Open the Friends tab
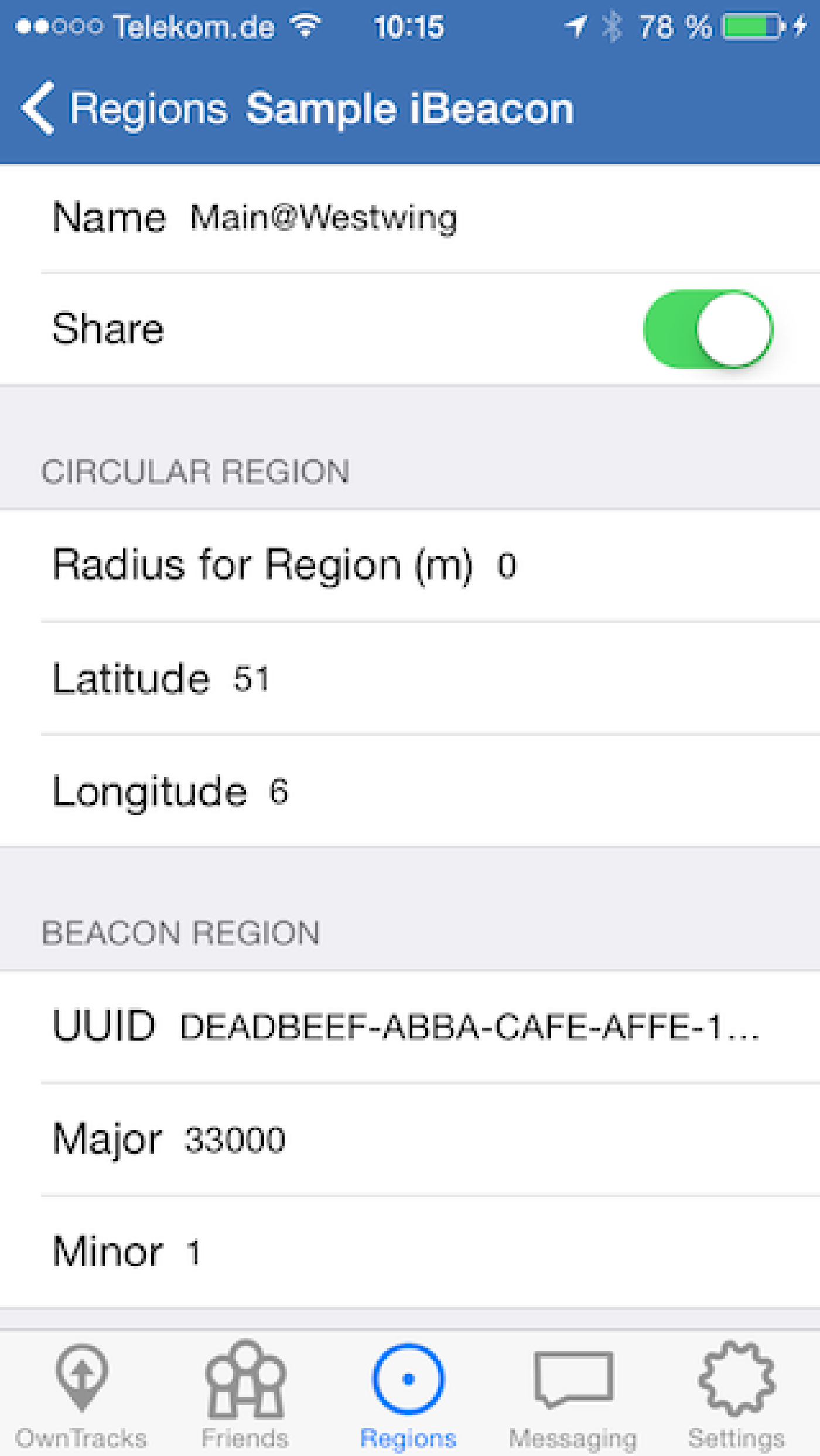The image size is (820, 1456). point(245,1396)
